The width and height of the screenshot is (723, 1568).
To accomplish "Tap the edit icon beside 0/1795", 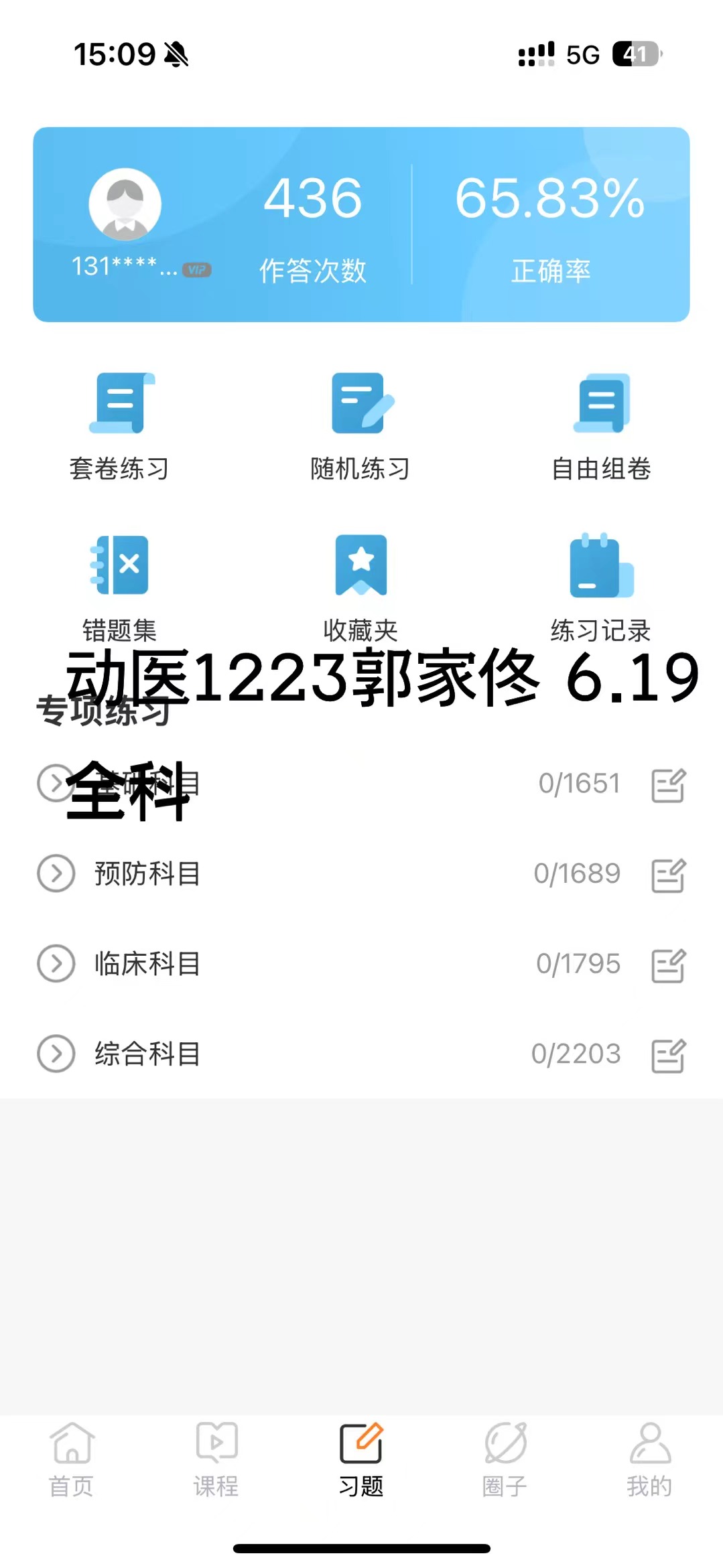I will coord(669,965).
